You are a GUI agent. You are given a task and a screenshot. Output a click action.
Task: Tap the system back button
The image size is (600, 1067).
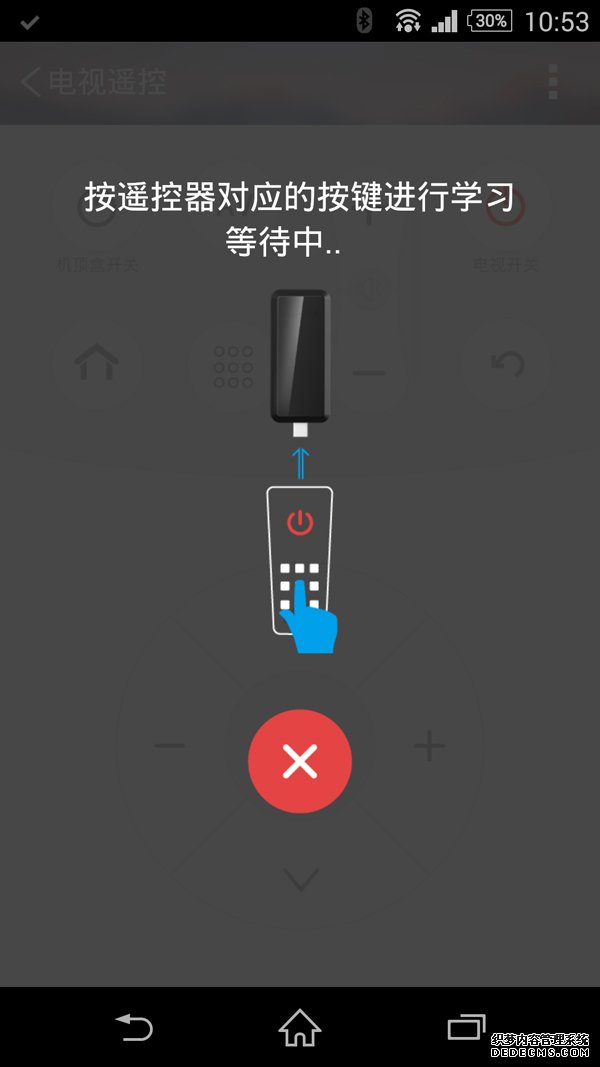point(134,1026)
